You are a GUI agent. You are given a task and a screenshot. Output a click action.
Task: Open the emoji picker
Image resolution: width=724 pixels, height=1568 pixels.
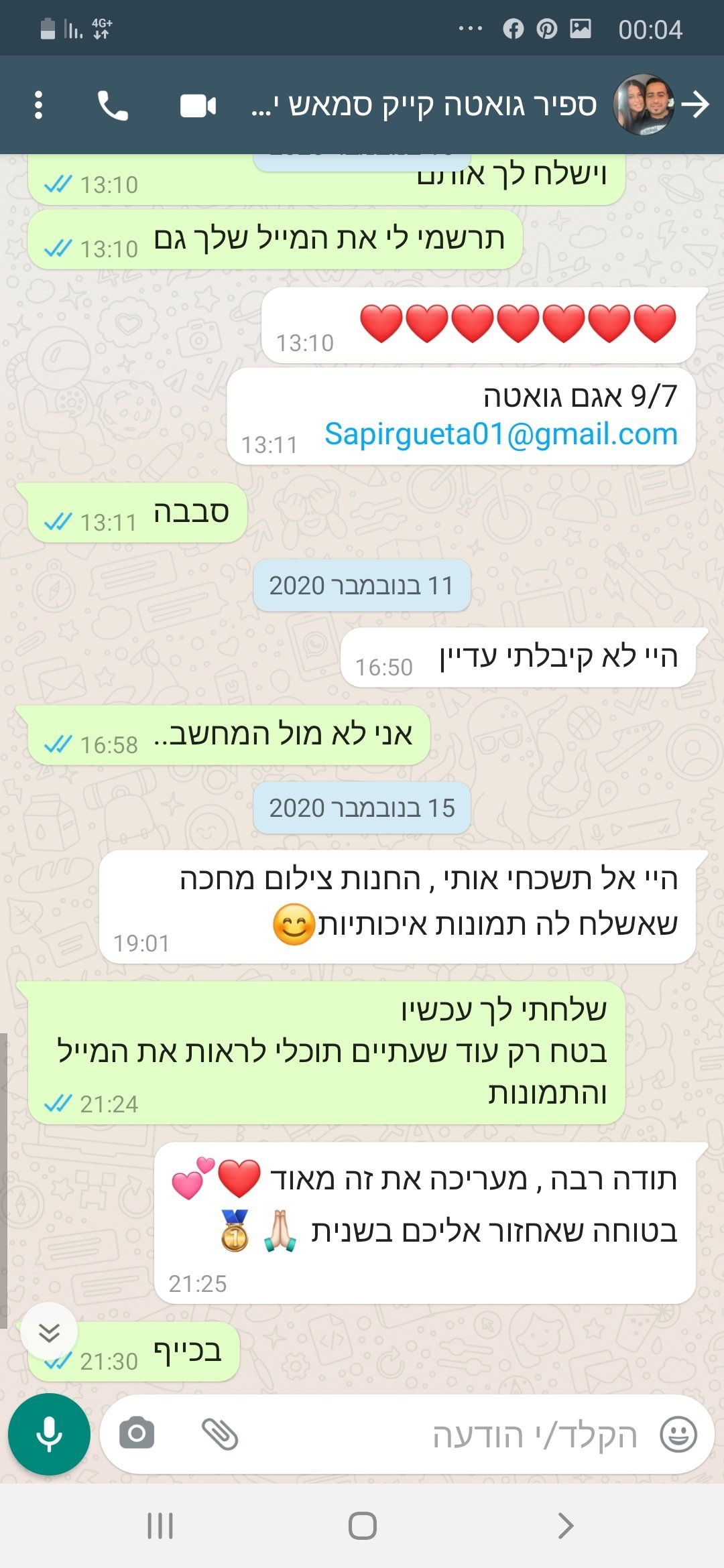coord(678,1435)
